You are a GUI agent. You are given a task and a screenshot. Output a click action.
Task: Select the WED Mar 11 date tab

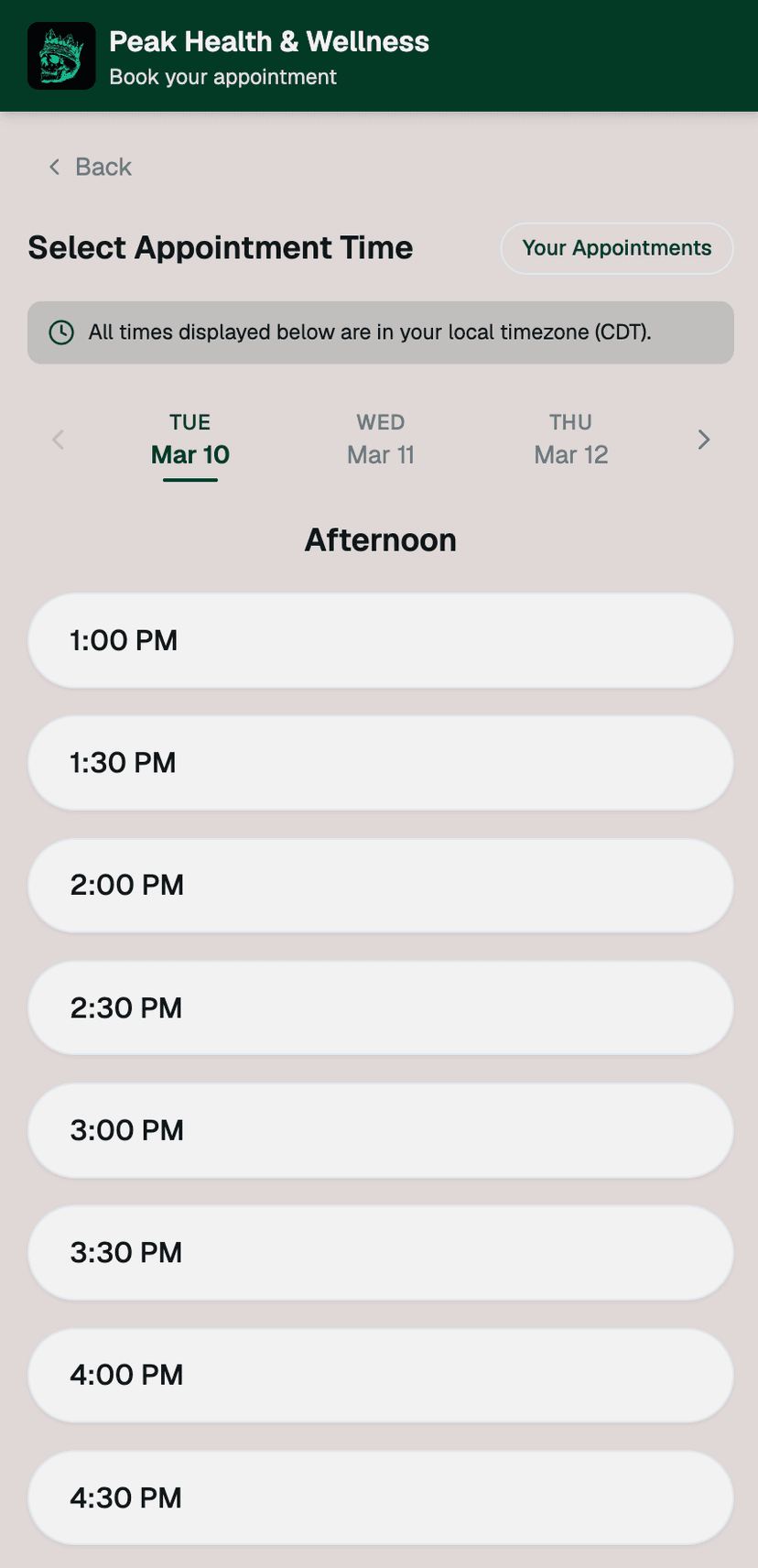pyautogui.click(x=380, y=440)
